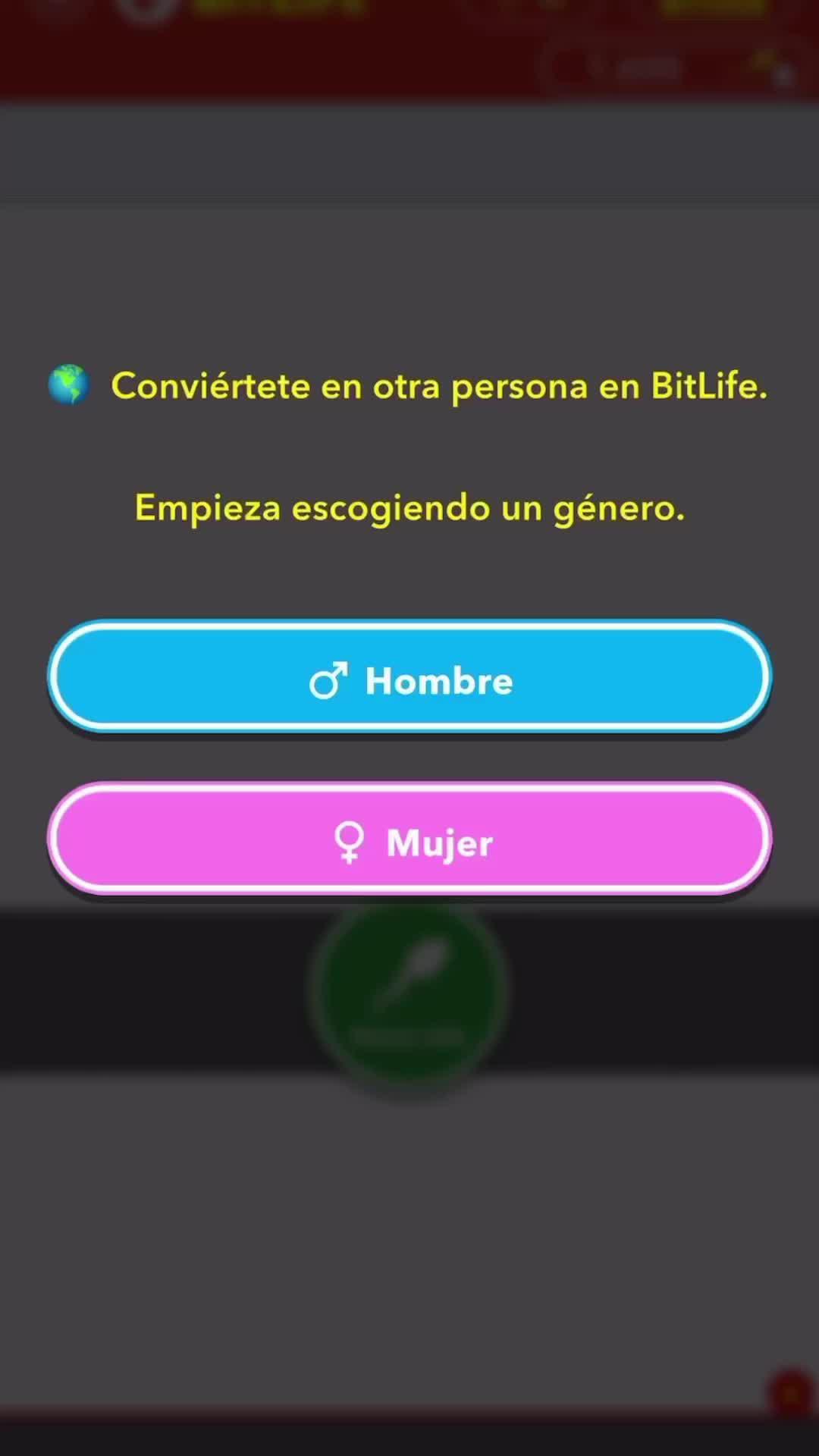Tap the Empieza escogiendo un género text
The height and width of the screenshot is (1456, 819).
click(409, 508)
